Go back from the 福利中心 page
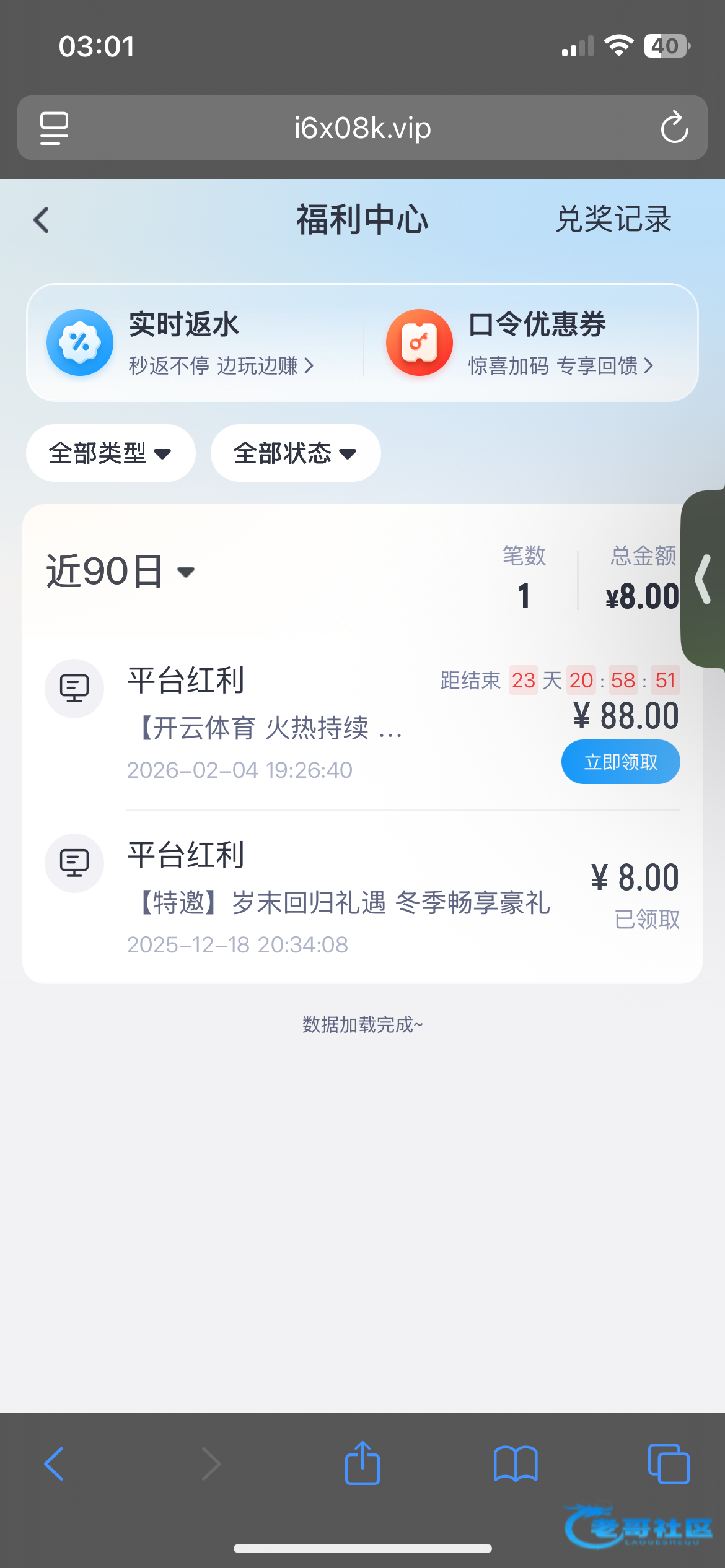The image size is (725, 1568). tap(42, 220)
